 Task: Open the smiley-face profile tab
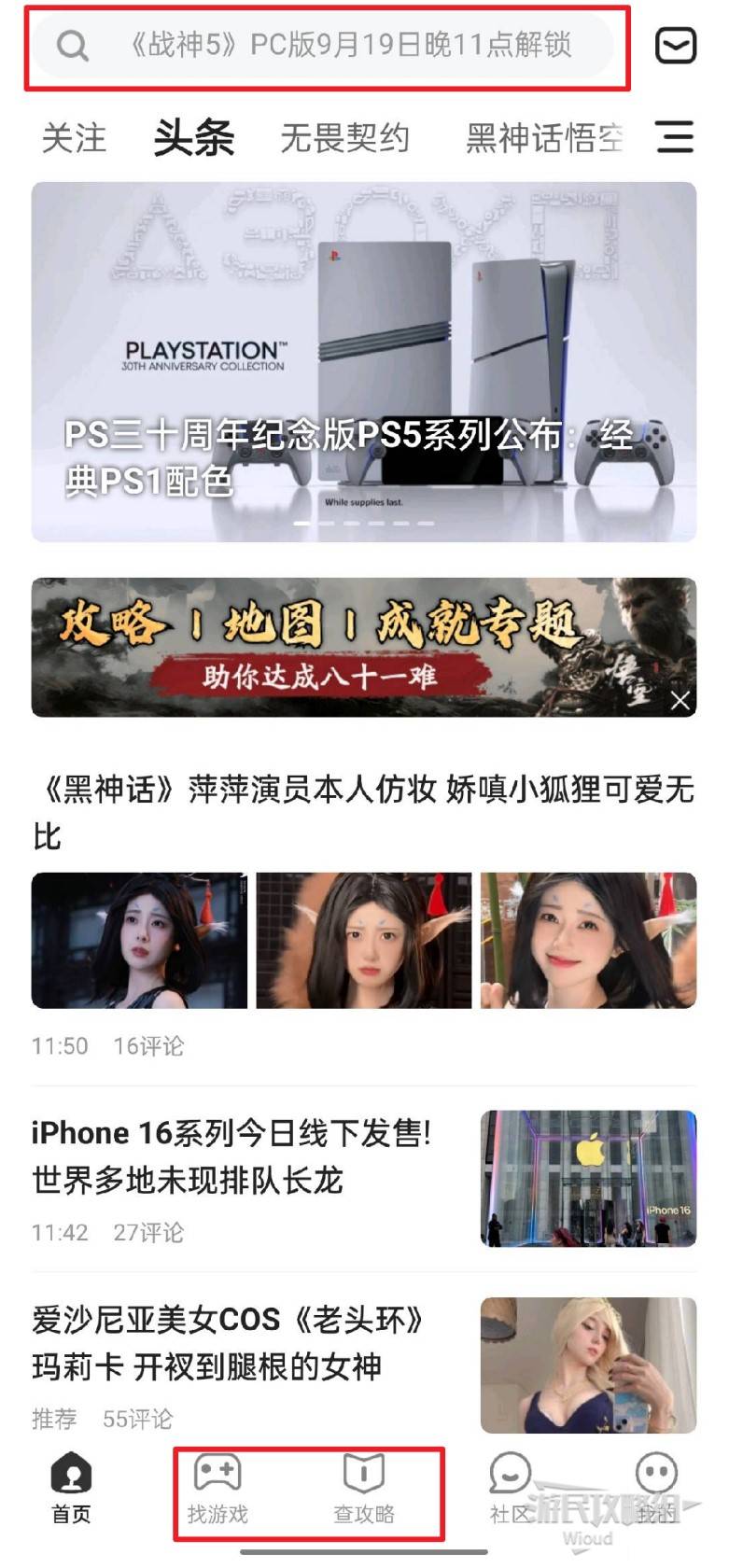click(656, 1489)
